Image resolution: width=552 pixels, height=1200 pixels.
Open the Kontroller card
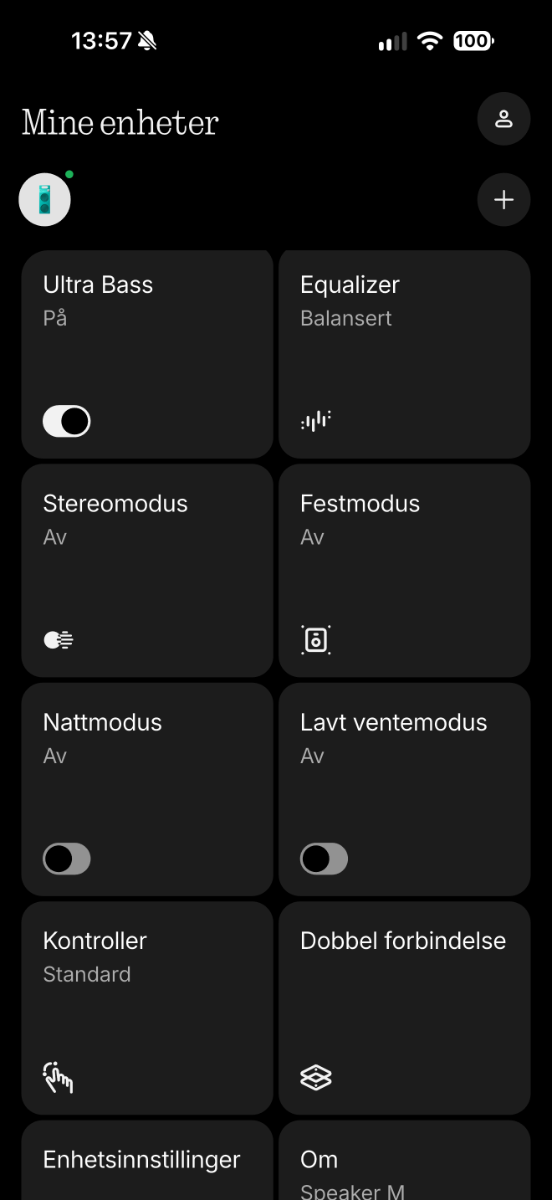[x=147, y=1008]
